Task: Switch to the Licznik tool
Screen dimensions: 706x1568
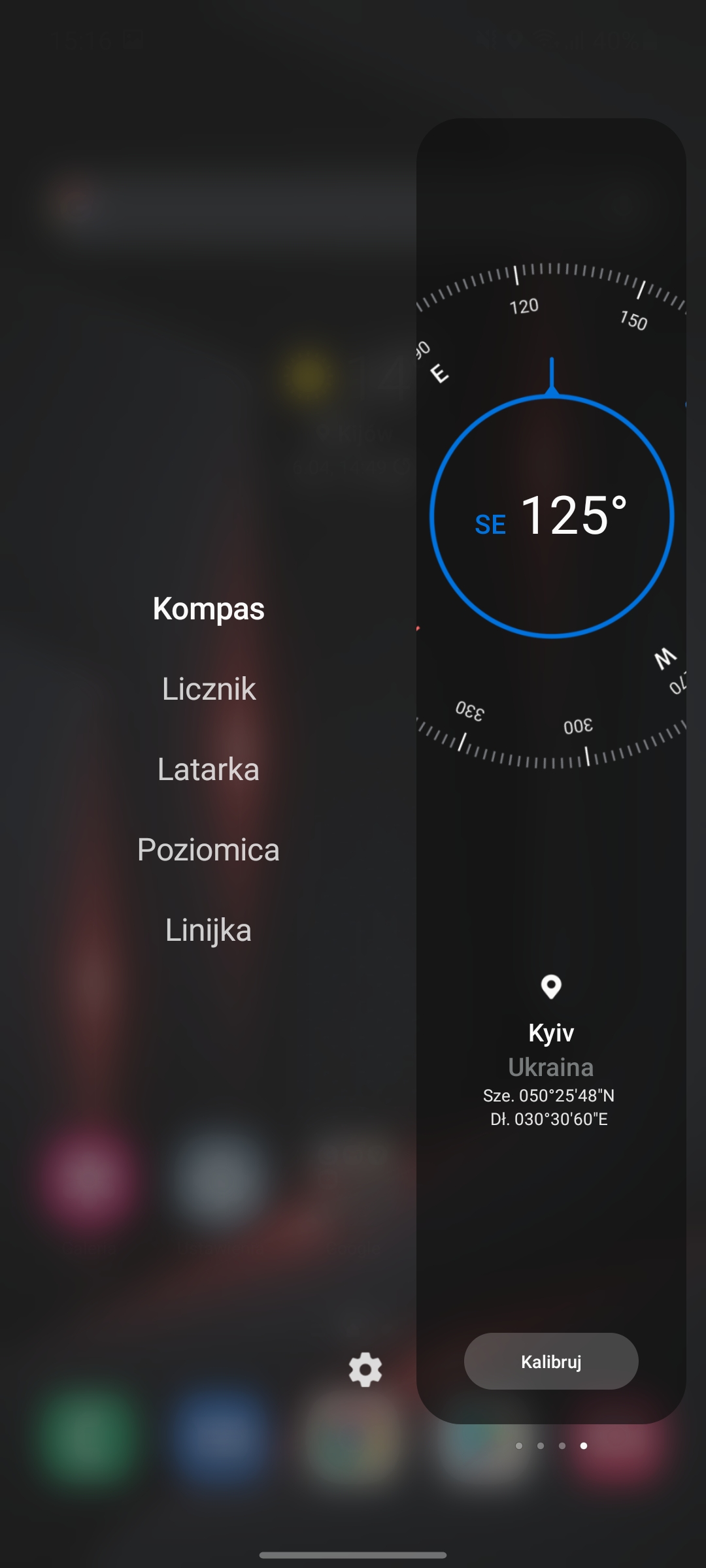Action: [x=209, y=689]
